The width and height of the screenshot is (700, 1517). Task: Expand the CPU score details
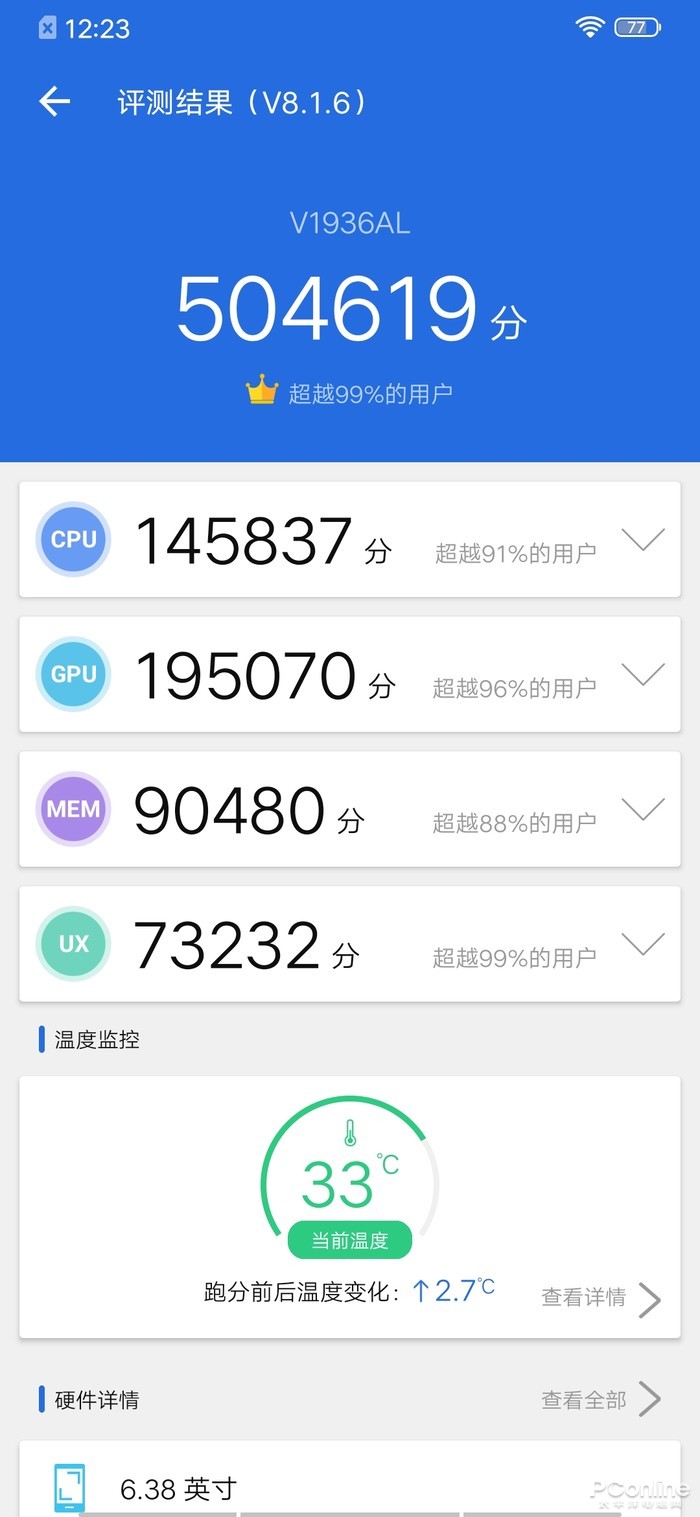[x=643, y=541]
